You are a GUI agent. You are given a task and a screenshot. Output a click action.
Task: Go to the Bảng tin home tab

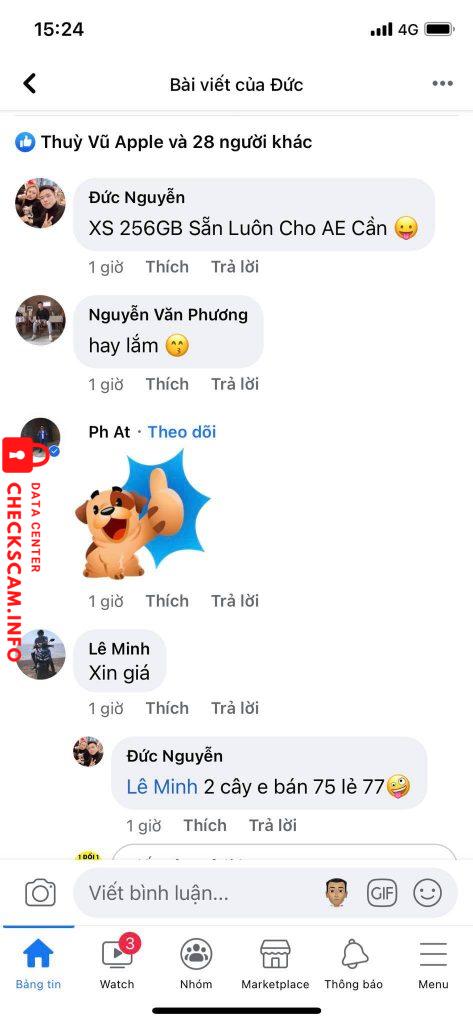click(x=39, y=963)
